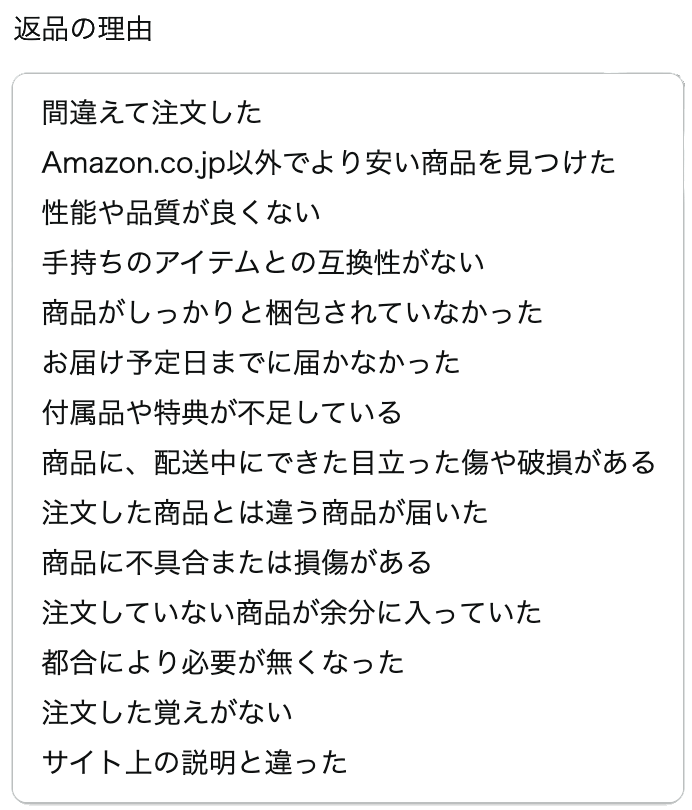Viewport: 692px width, 810px height.
Task: Select 手持ちのアイテムとの互換性がない
Action: tap(263, 262)
